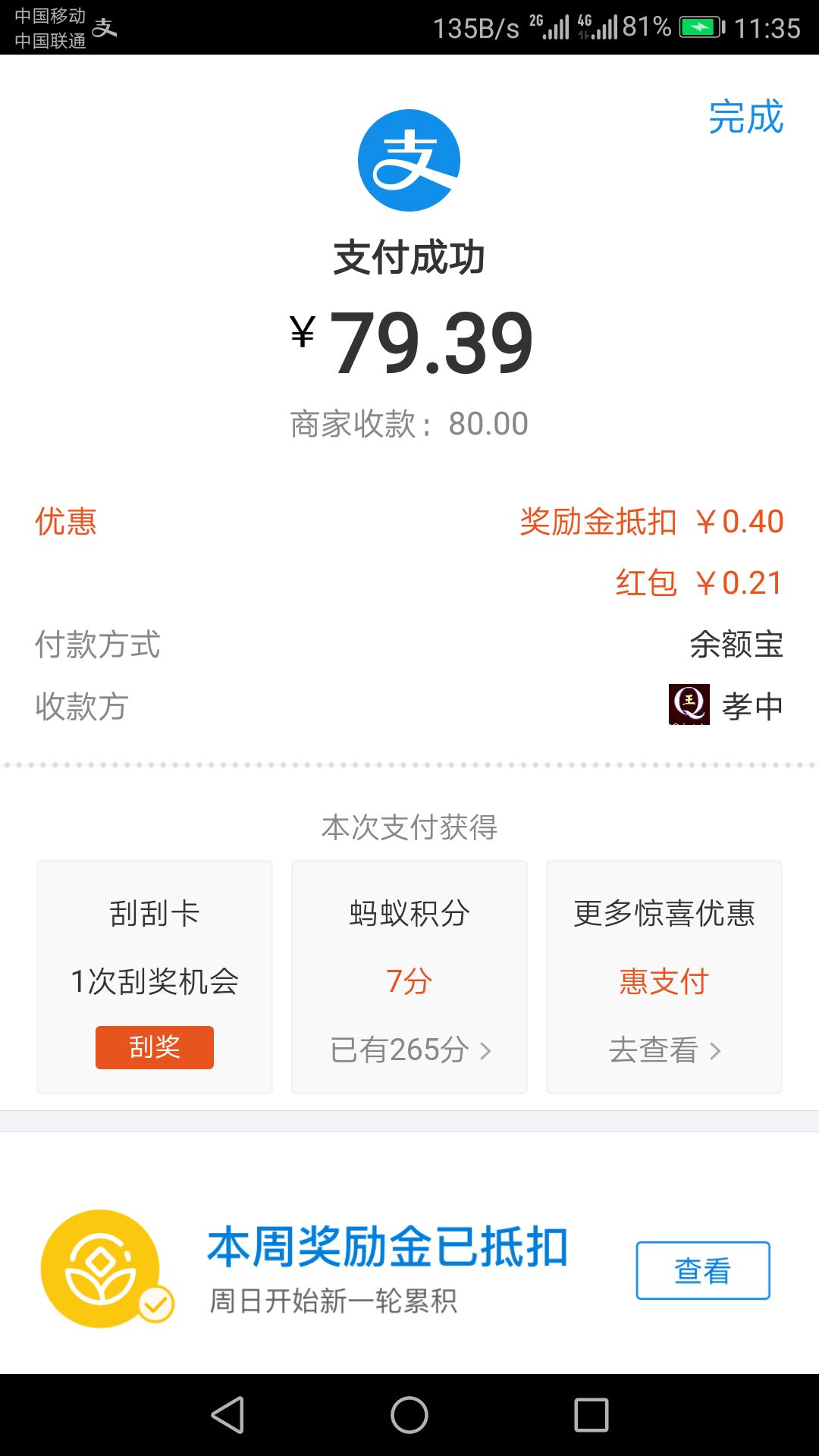
Task: Tap the 刮奖 scratch button
Action: tap(155, 1047)
